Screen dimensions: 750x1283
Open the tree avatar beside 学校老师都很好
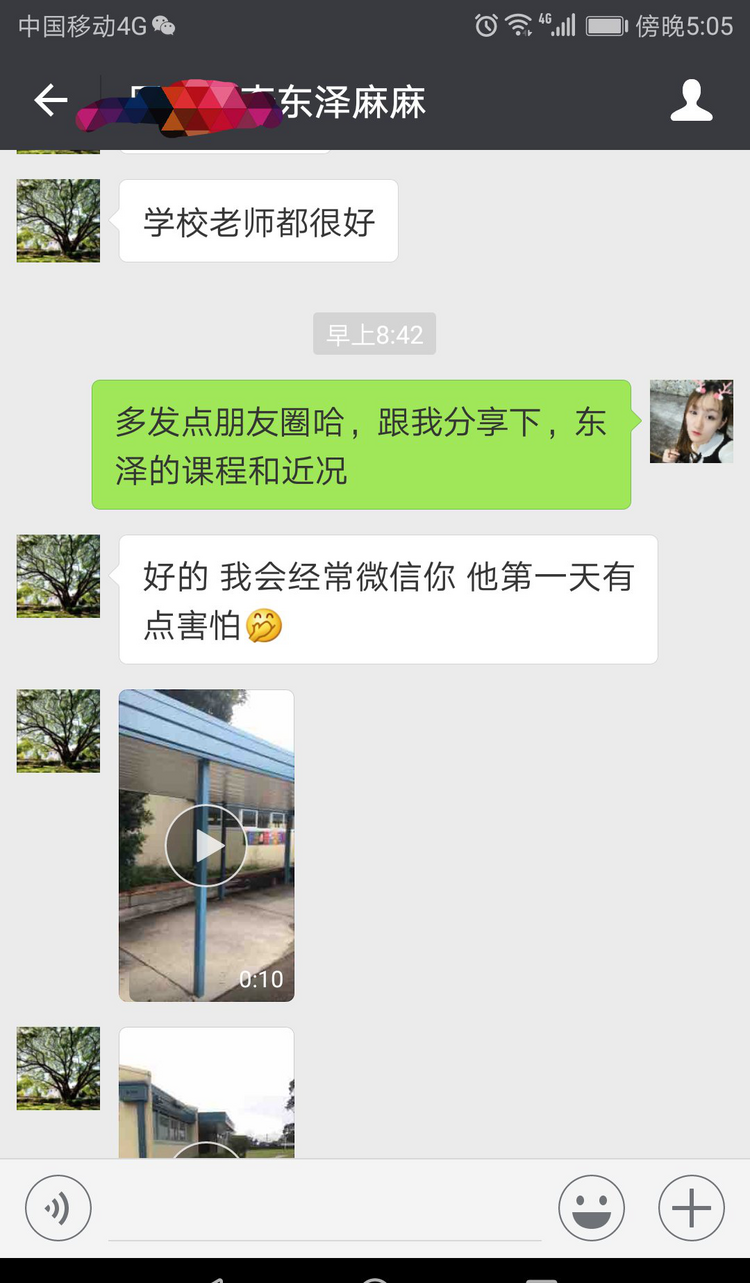(x=58, y=221)
